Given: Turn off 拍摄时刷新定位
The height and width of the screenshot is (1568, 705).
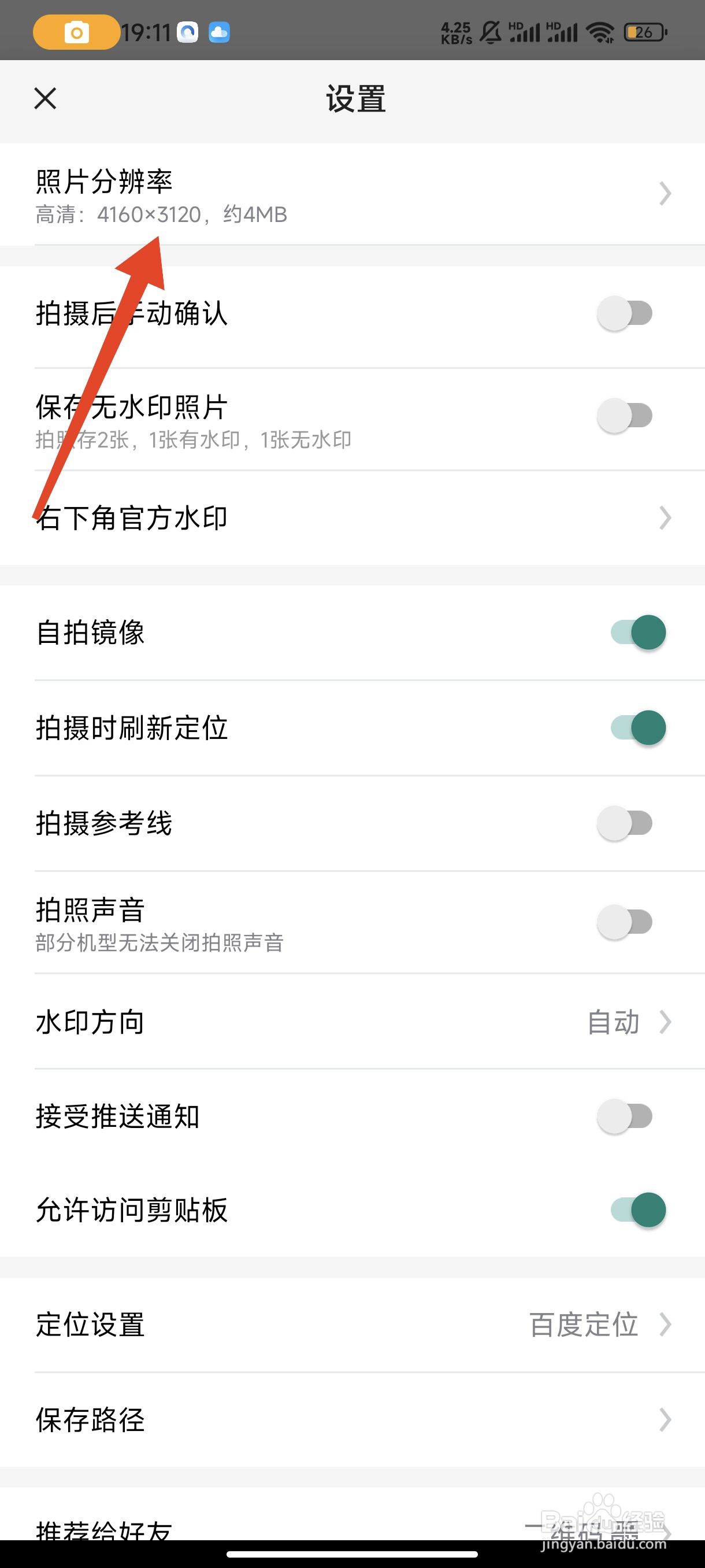Looking at the screenshot, I should 639,728.
